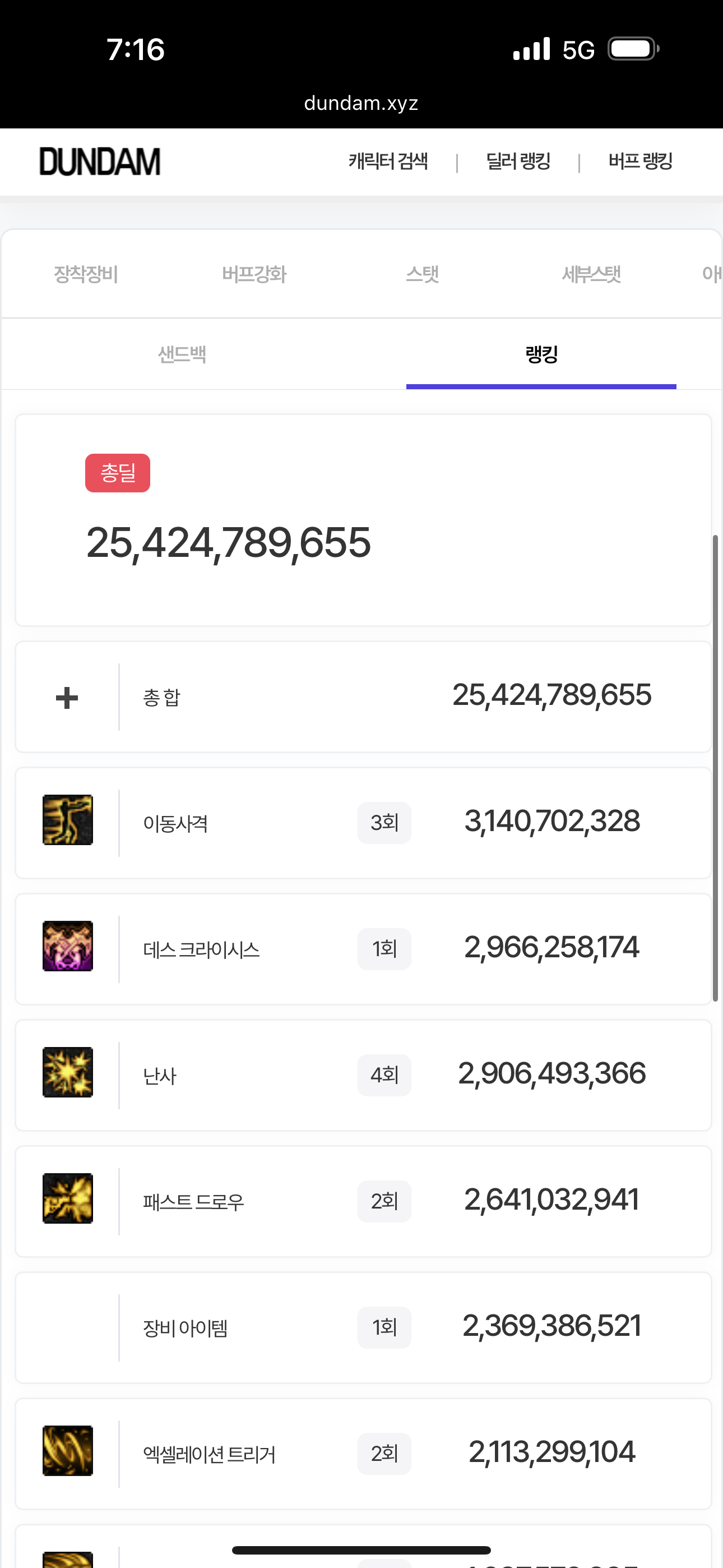The image size is (723, 1568).
Task: Expand the 총 합 row with plus icon
Action: pos(67,698)
